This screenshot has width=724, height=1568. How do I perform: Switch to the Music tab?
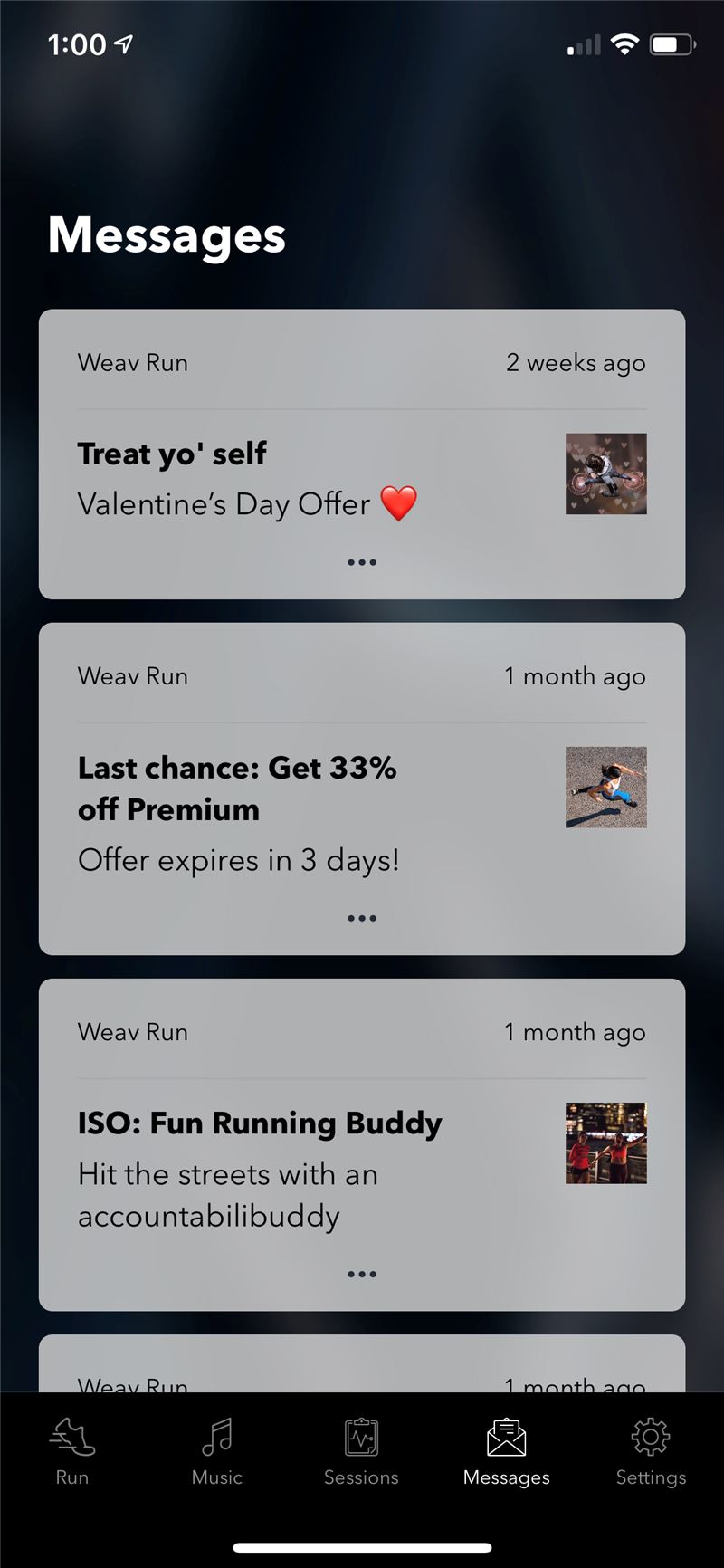pyautogui.click(x=217, y=1452)
